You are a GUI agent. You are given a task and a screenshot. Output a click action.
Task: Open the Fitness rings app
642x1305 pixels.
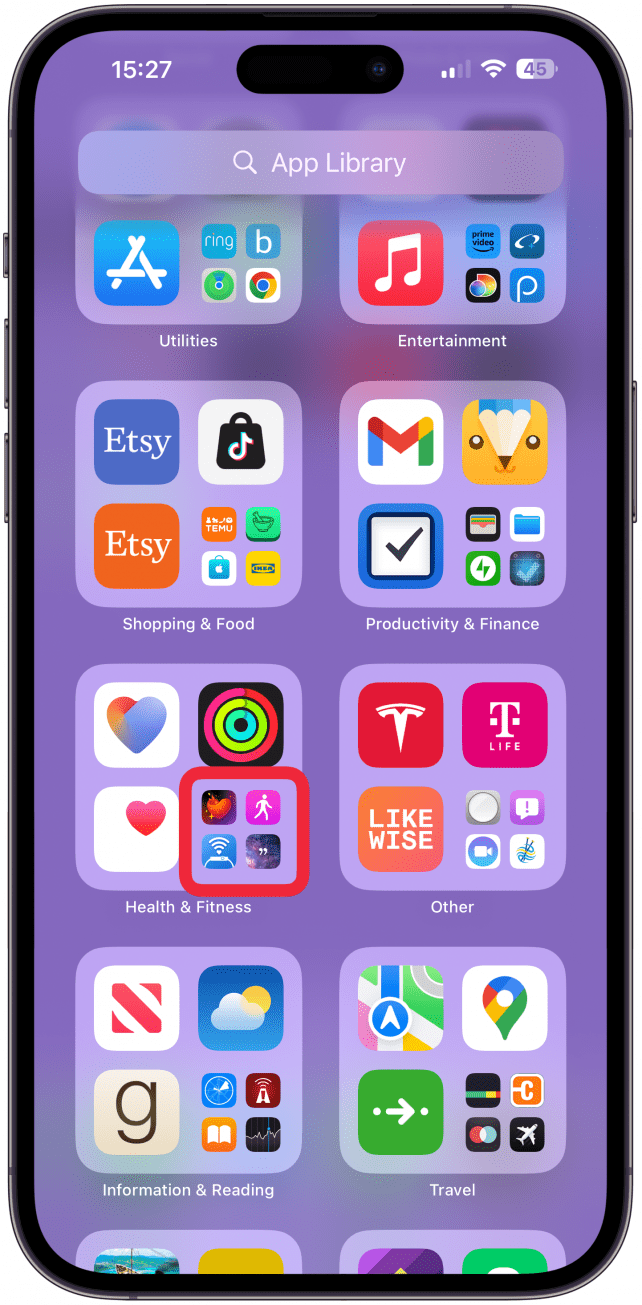coord(241,725)
